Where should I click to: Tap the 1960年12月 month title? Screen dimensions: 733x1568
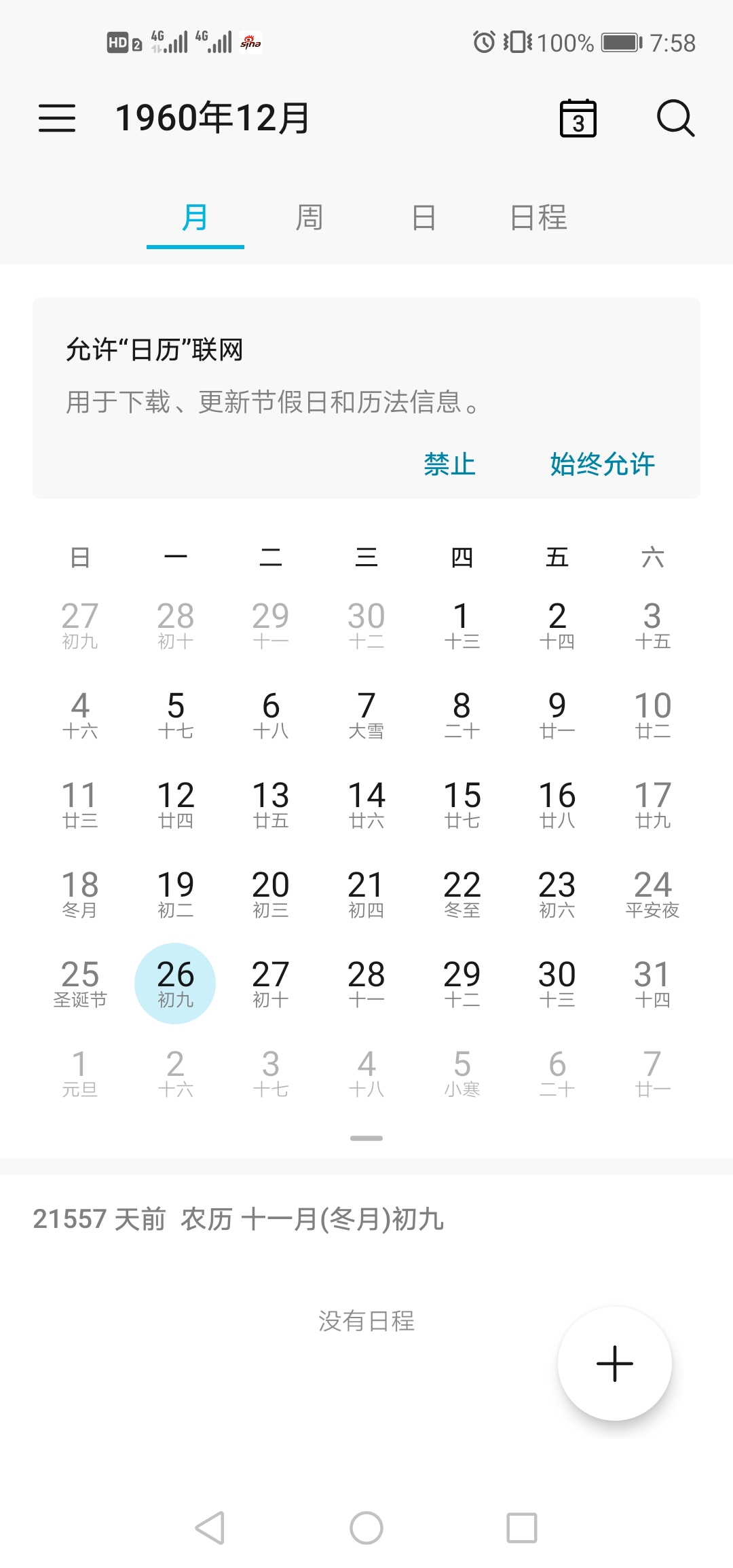pos(212,118)
